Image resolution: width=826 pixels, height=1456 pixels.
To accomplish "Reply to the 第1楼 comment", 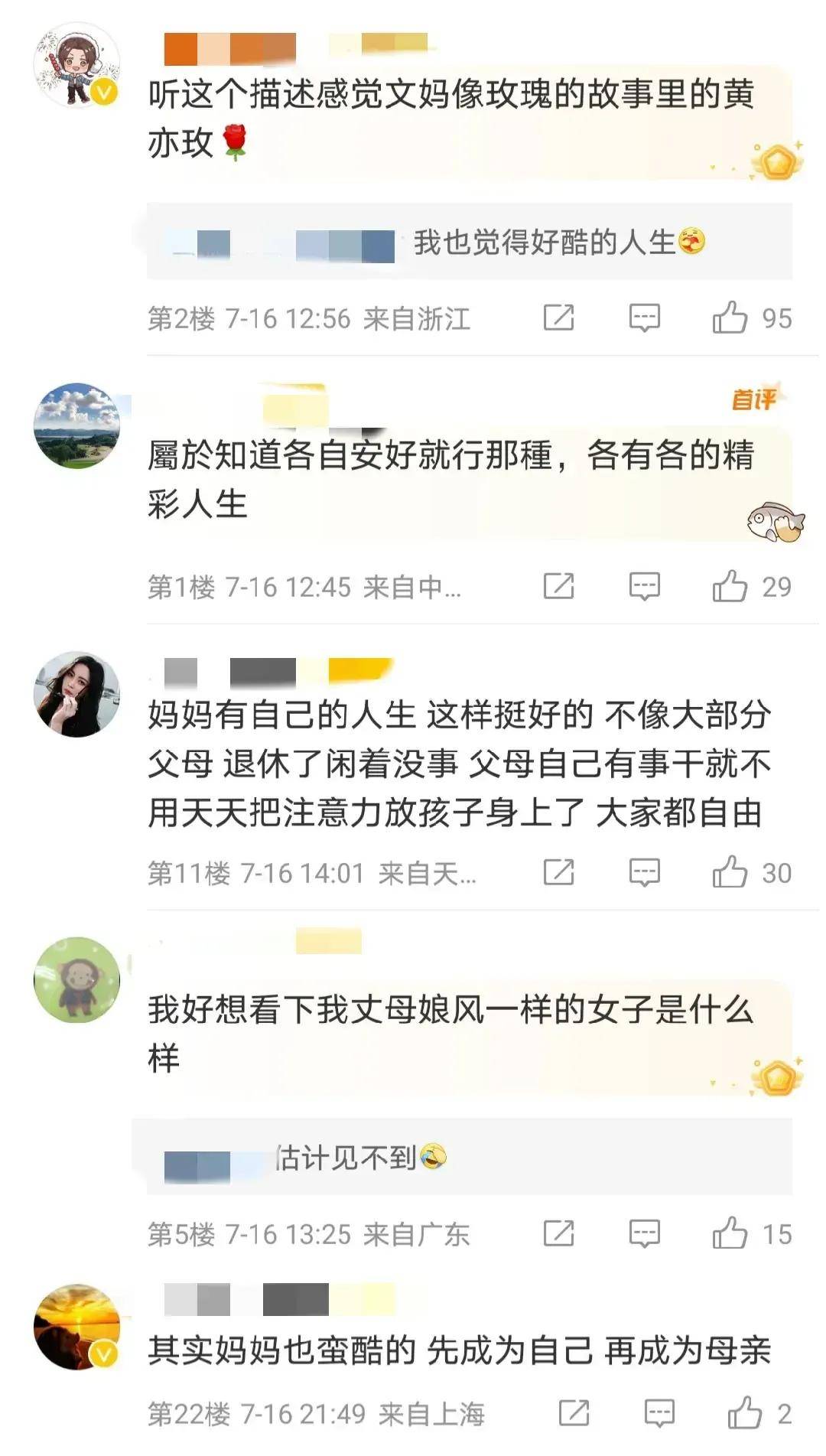I will (x=644, y=587).
